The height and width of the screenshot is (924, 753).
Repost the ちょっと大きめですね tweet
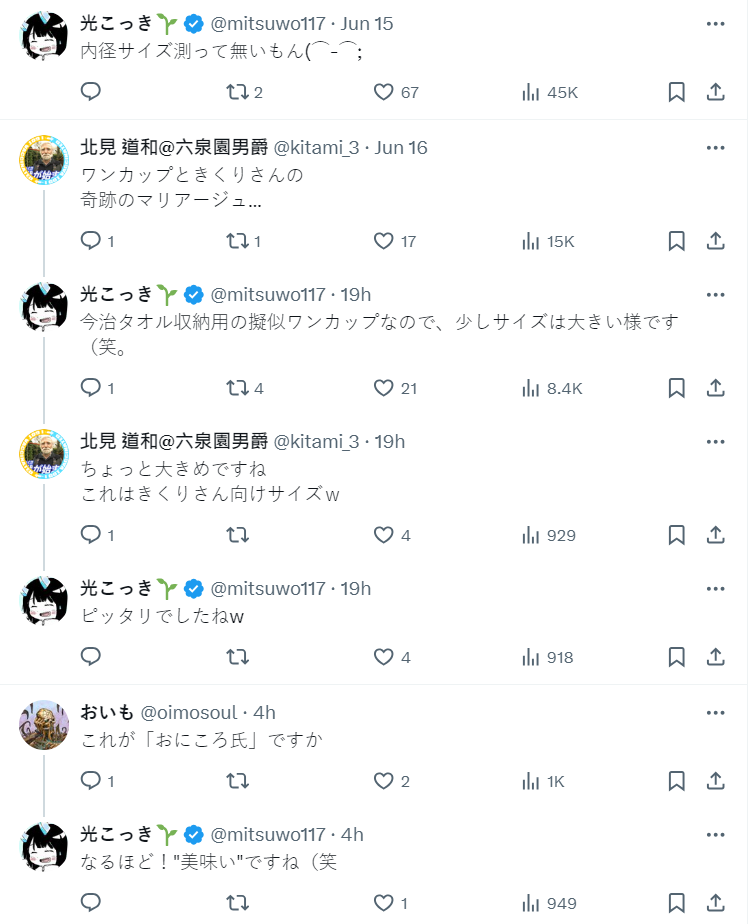coord(238,535)
